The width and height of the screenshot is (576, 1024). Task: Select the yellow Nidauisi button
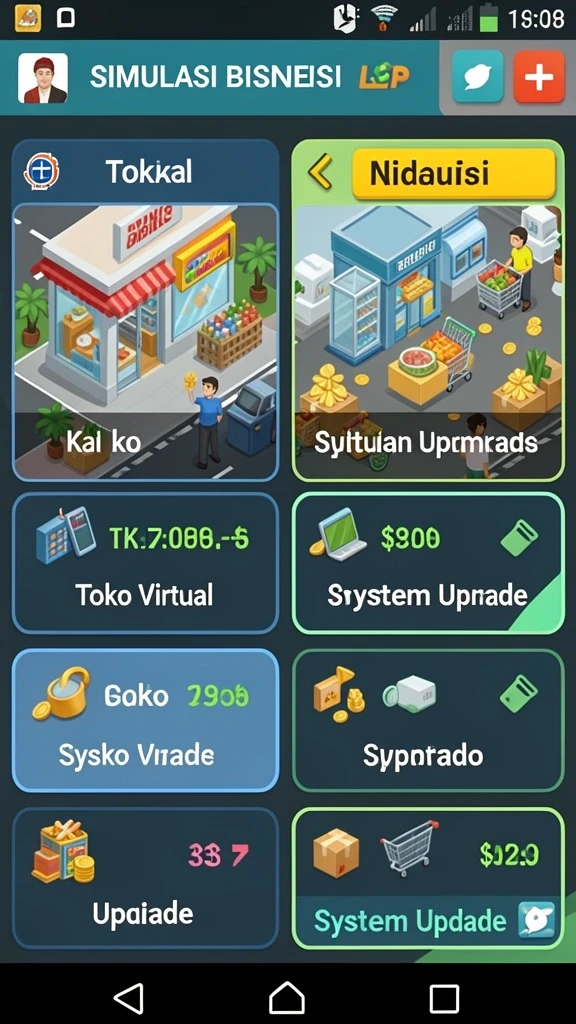click(x=454, y=174)
